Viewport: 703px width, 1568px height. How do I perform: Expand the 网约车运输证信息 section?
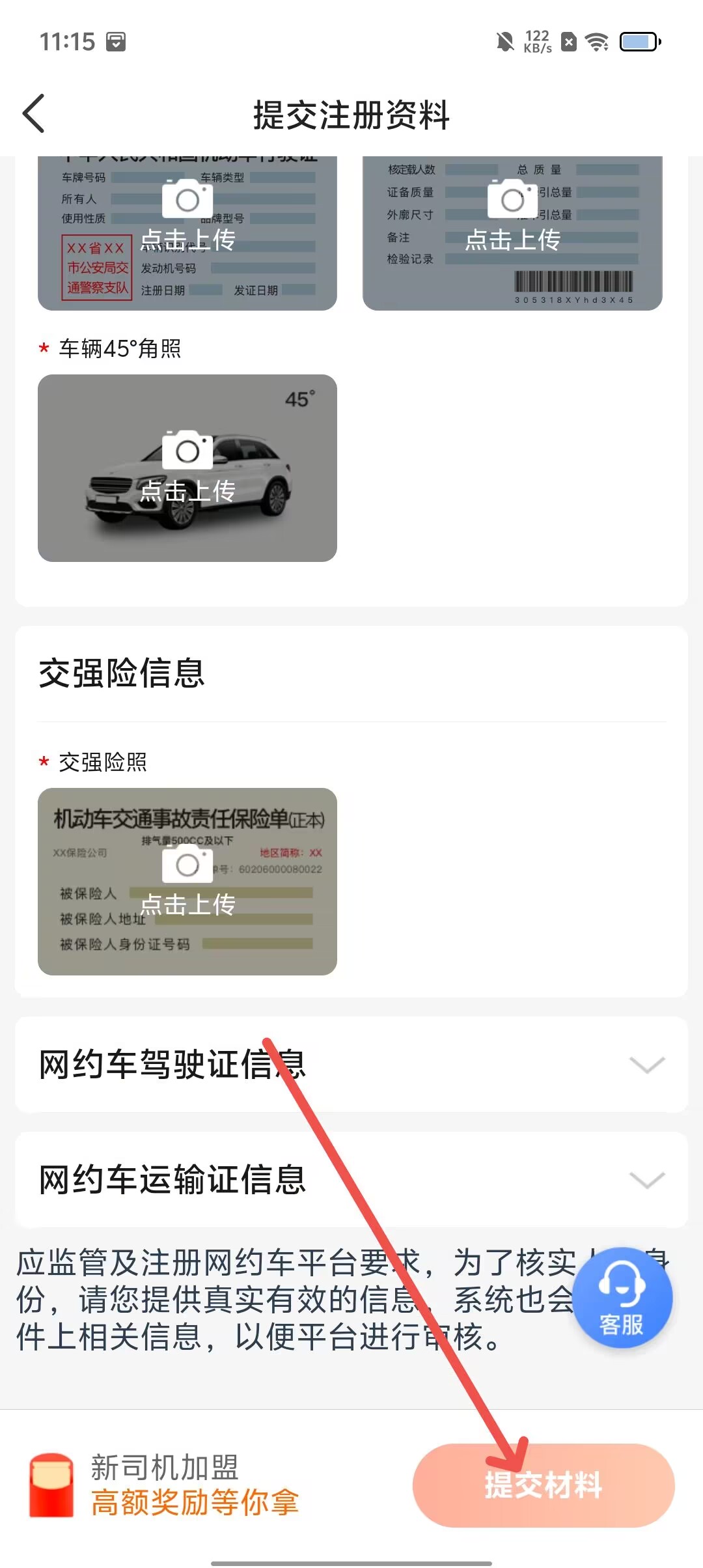(x=646, y=1179)
